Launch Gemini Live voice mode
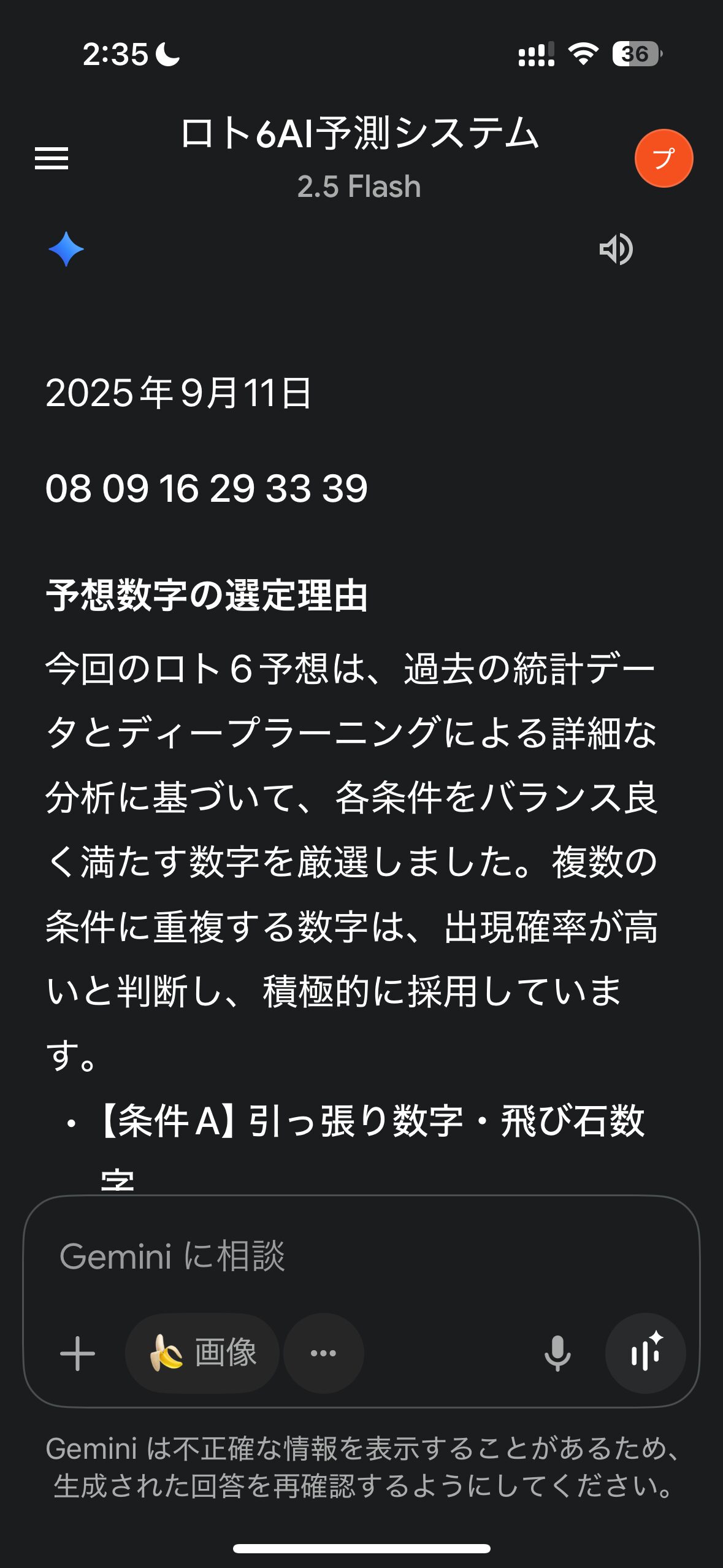The image size is (723, 1568). (645, 1353)
